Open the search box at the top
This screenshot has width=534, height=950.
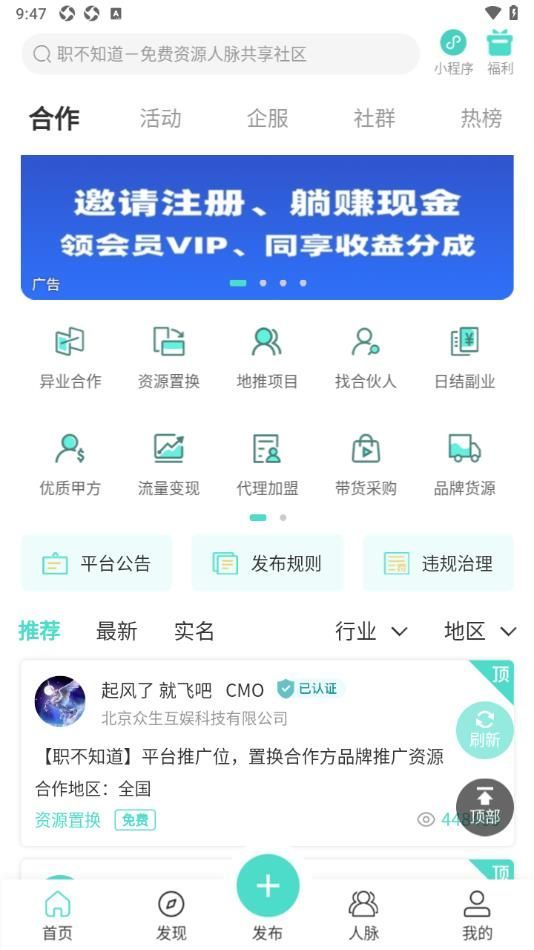tap(220, 55)
